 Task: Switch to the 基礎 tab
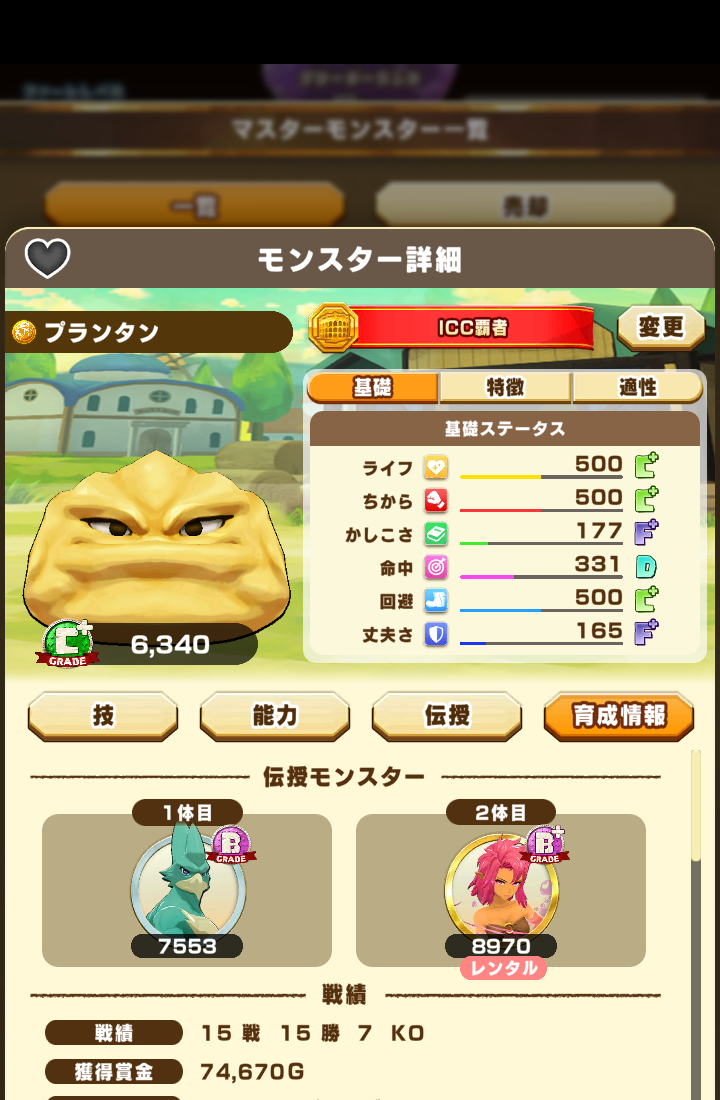(x=372, y=387)
